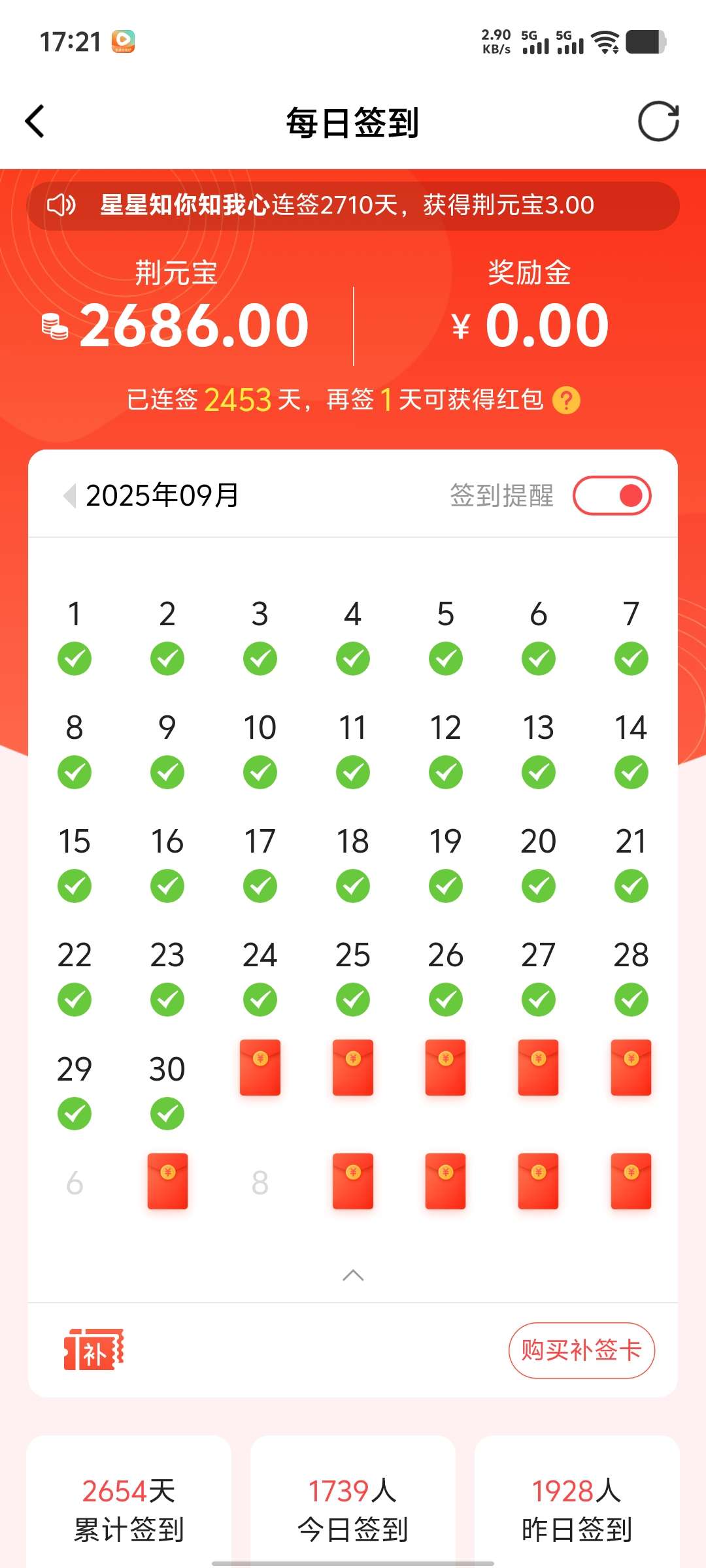Tap 购买补签卡 button
Image resolution: width=706 pixels, height=1568 pixels.
(582, 1350)
